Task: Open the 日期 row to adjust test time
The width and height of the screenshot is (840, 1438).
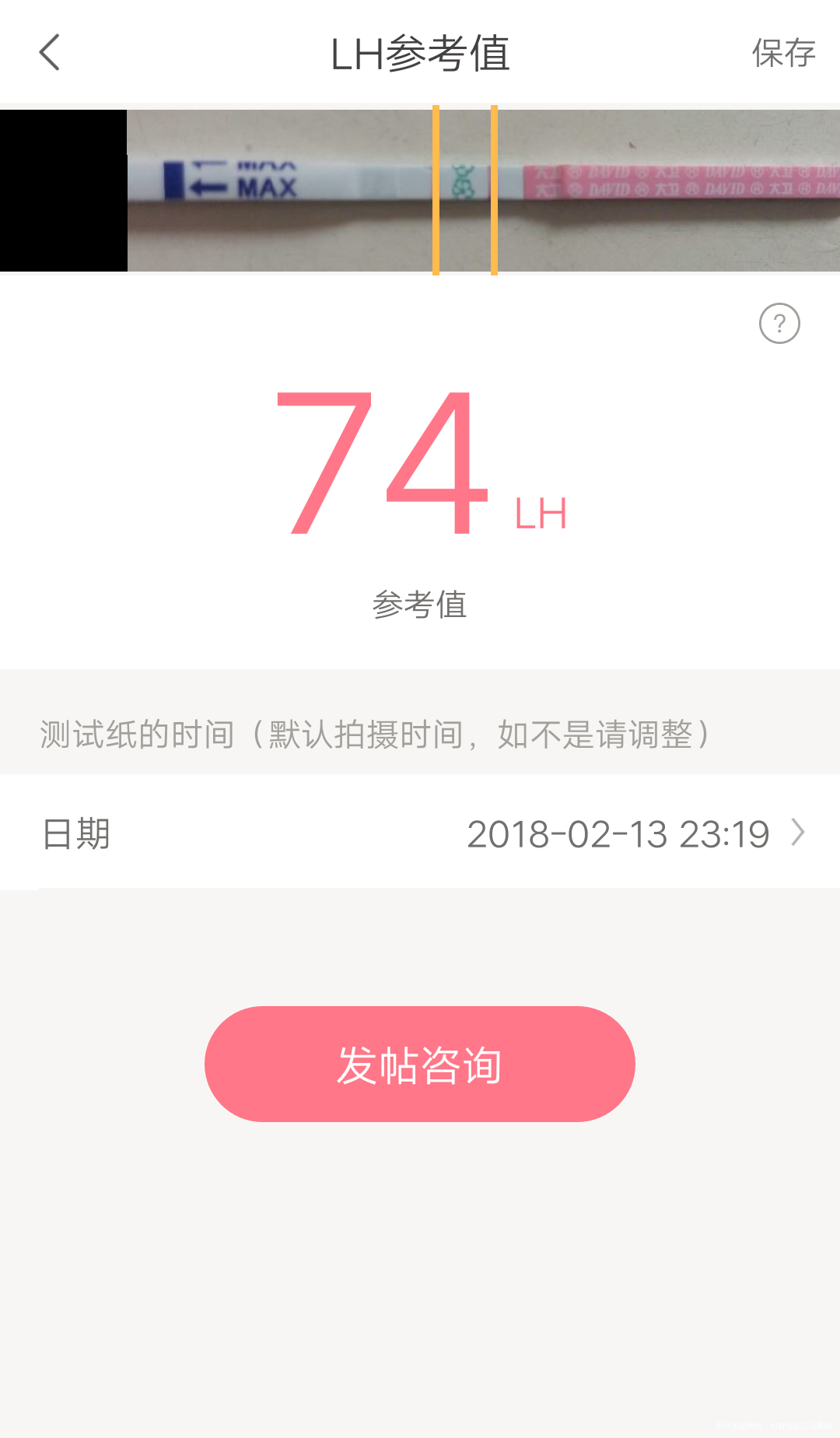Action: [x=420, y=833]
